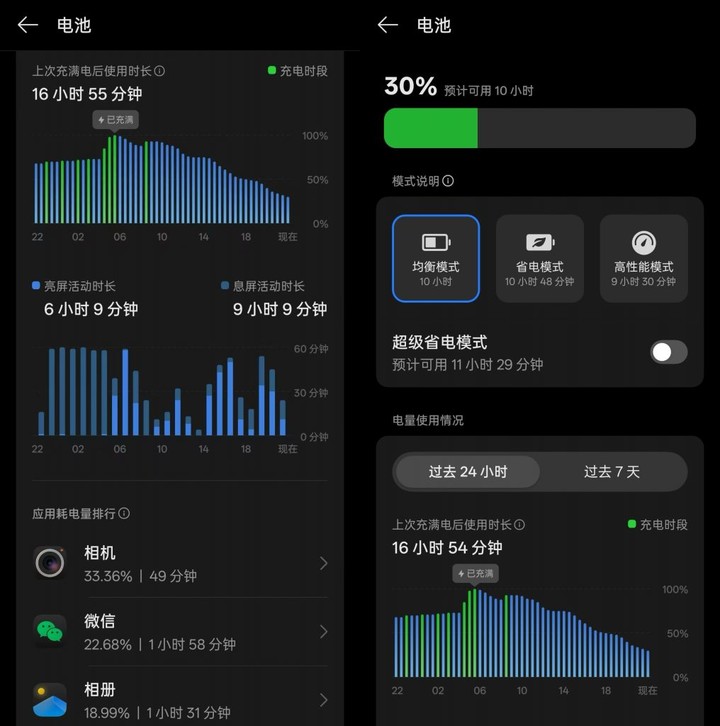The image size is (720, 726).
Task: Enable 超级省电模式 switch
Action: click(x=668, y=352)
